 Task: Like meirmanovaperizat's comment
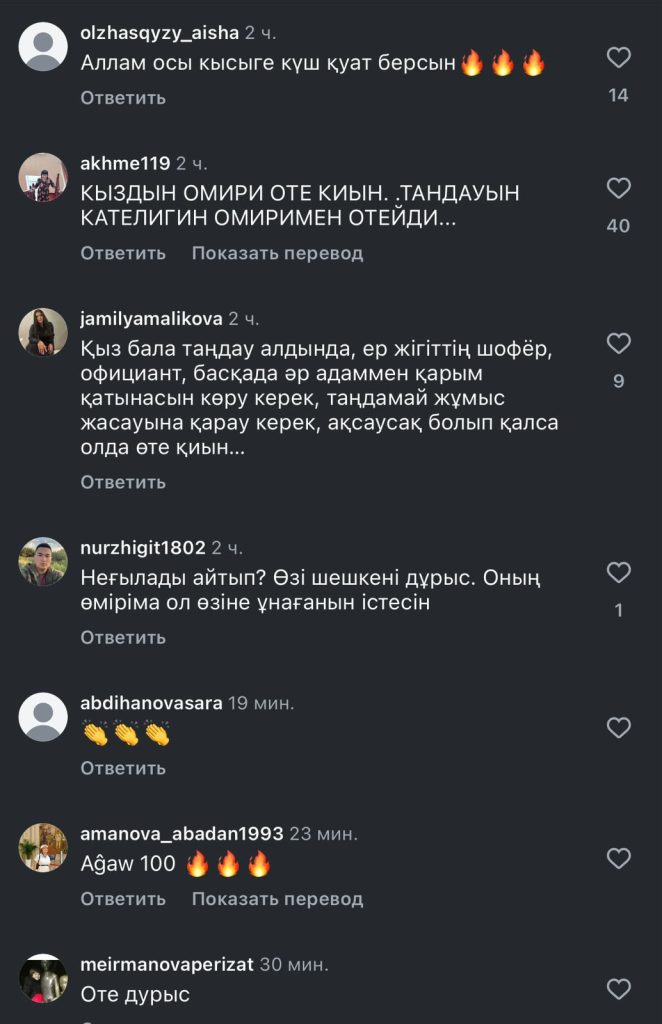pos(618,989)
